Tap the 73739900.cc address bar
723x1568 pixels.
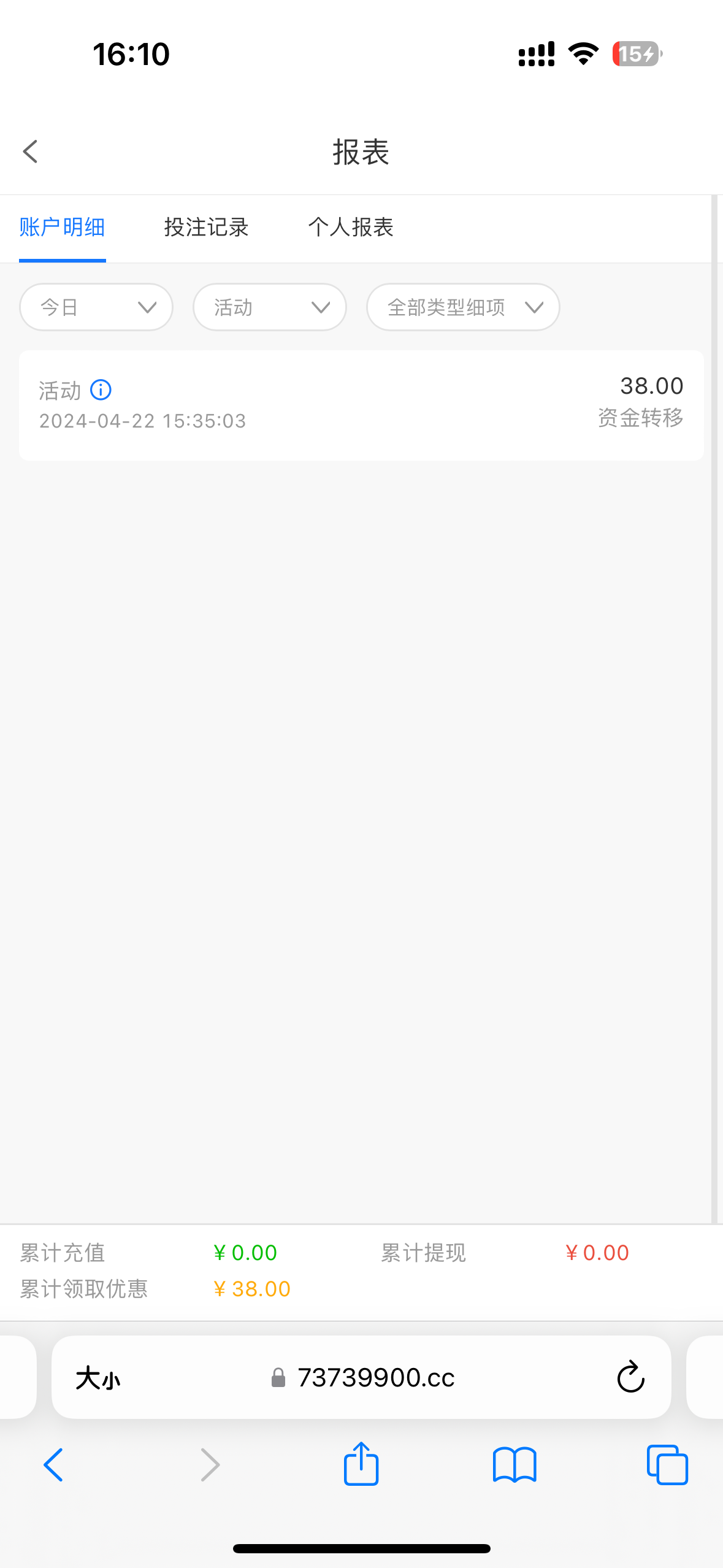(375, 1378)
